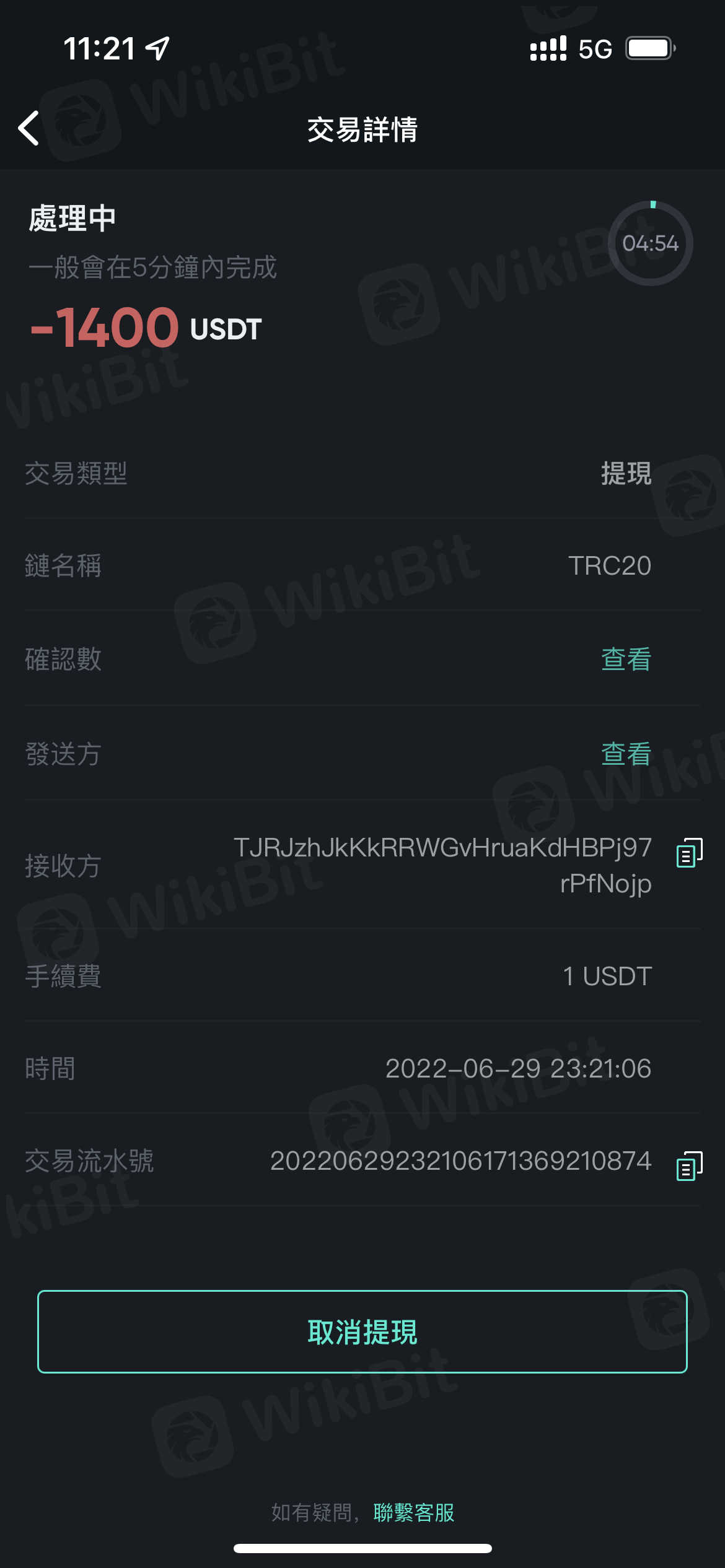Open the 聯繫客服 contact support link
This screenshot has height=1568, width=725.
[x=414, y=1512]
